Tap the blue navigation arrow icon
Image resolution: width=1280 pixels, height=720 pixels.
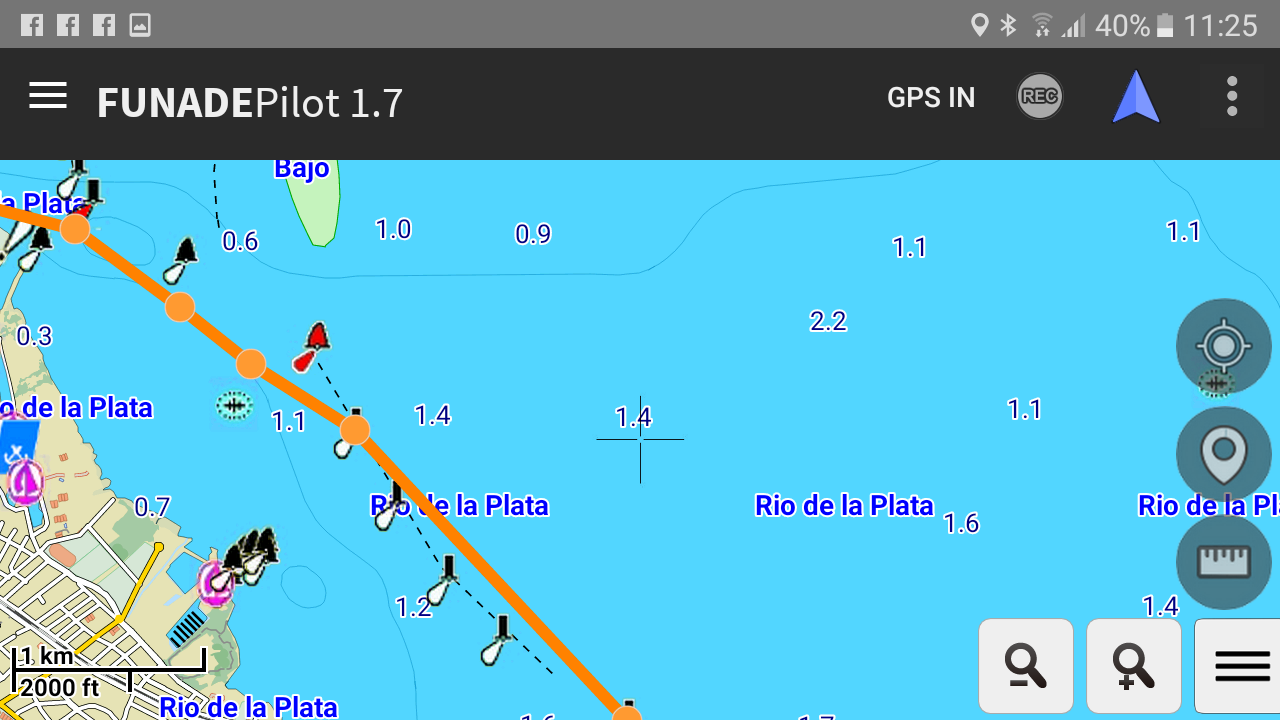coord(1136,98)
